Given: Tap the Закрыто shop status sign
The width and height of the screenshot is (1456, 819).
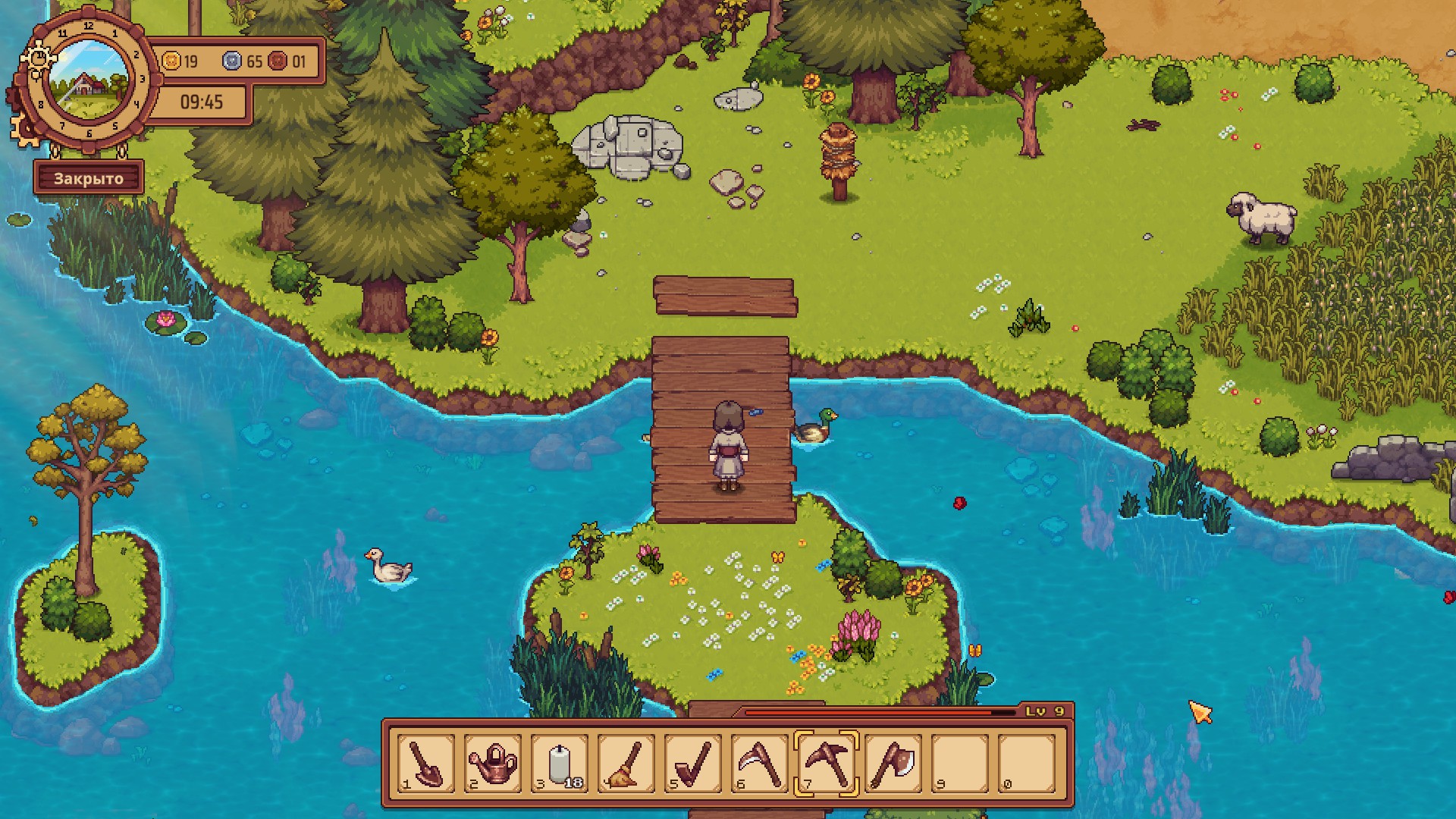Looking at the screenshot, I should (89, 179).
